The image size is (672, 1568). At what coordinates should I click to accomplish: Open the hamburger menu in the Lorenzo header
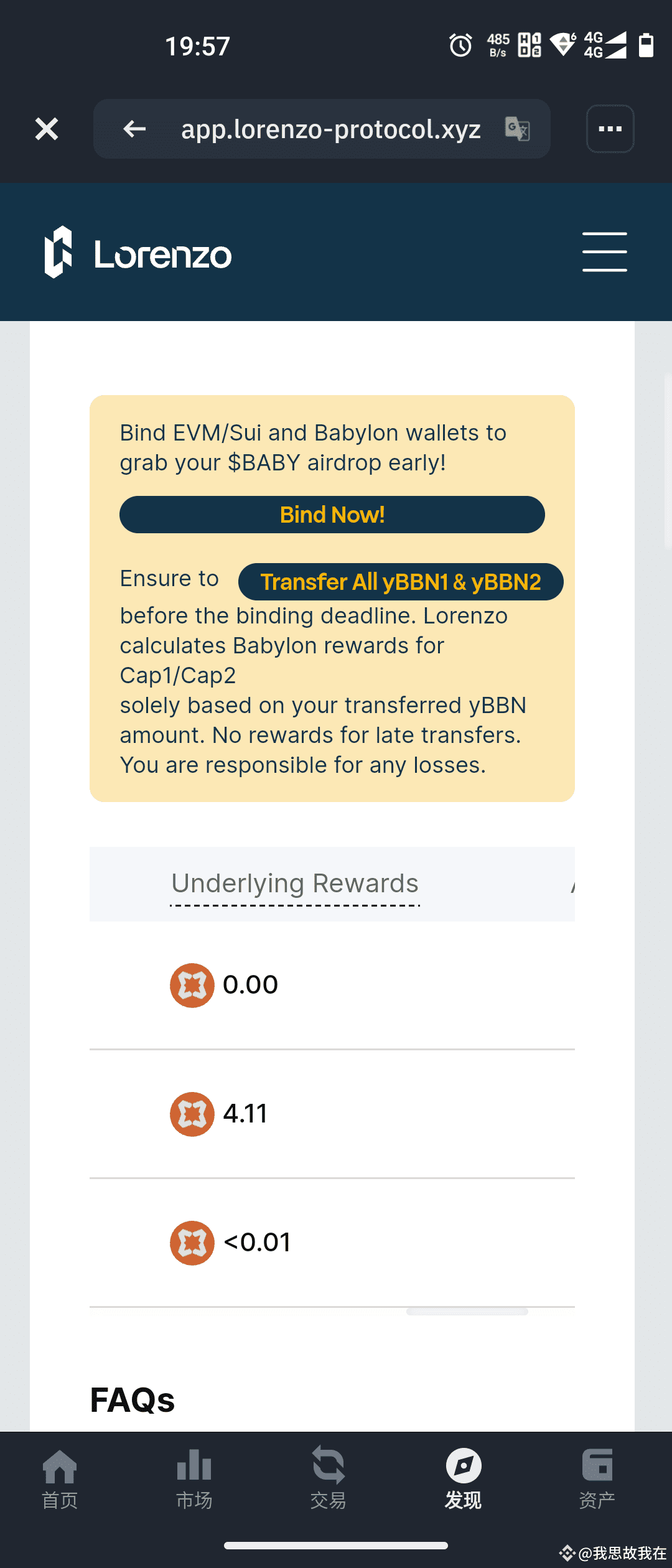pos(604,251)
